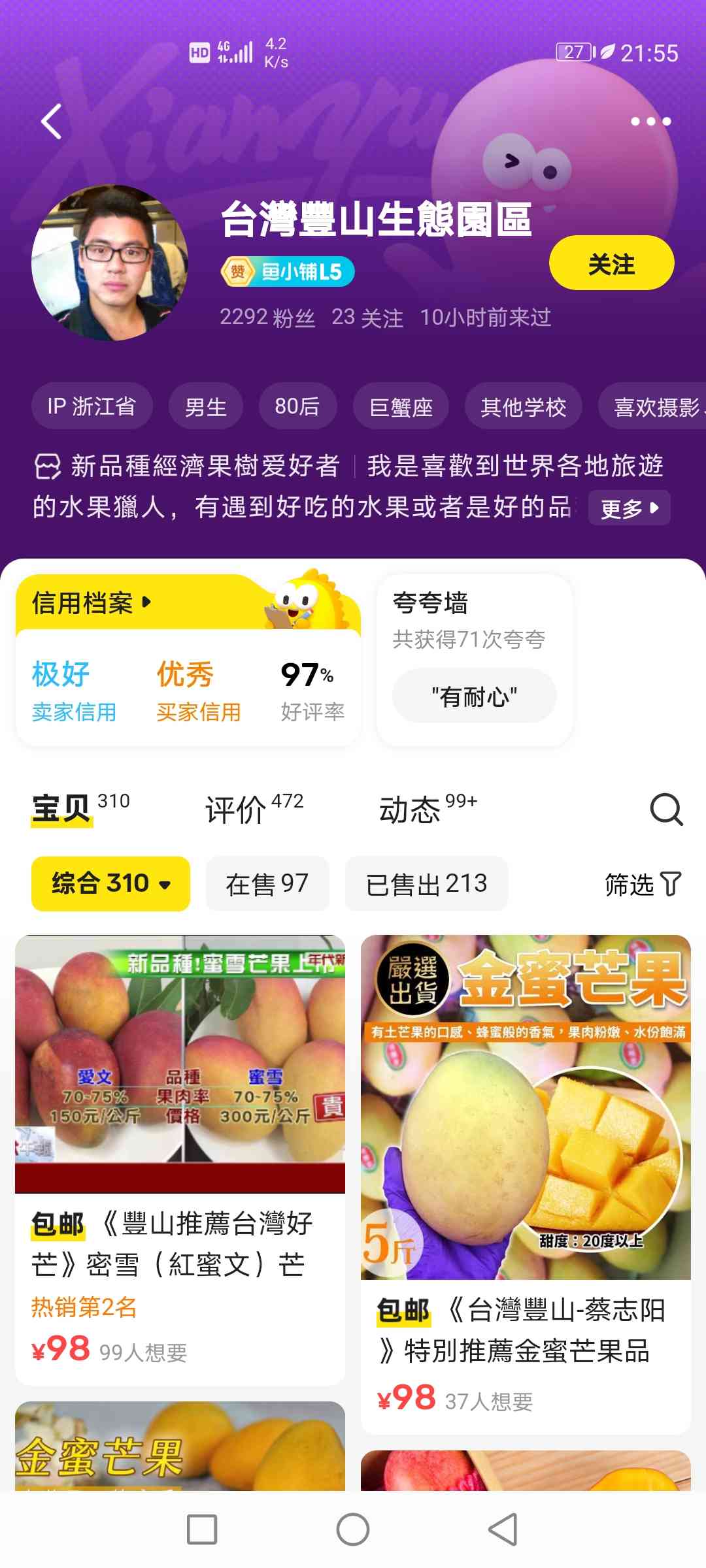Search within this seller's shop
Screen dimensions: 706x1568
click(x=666, y=810)
